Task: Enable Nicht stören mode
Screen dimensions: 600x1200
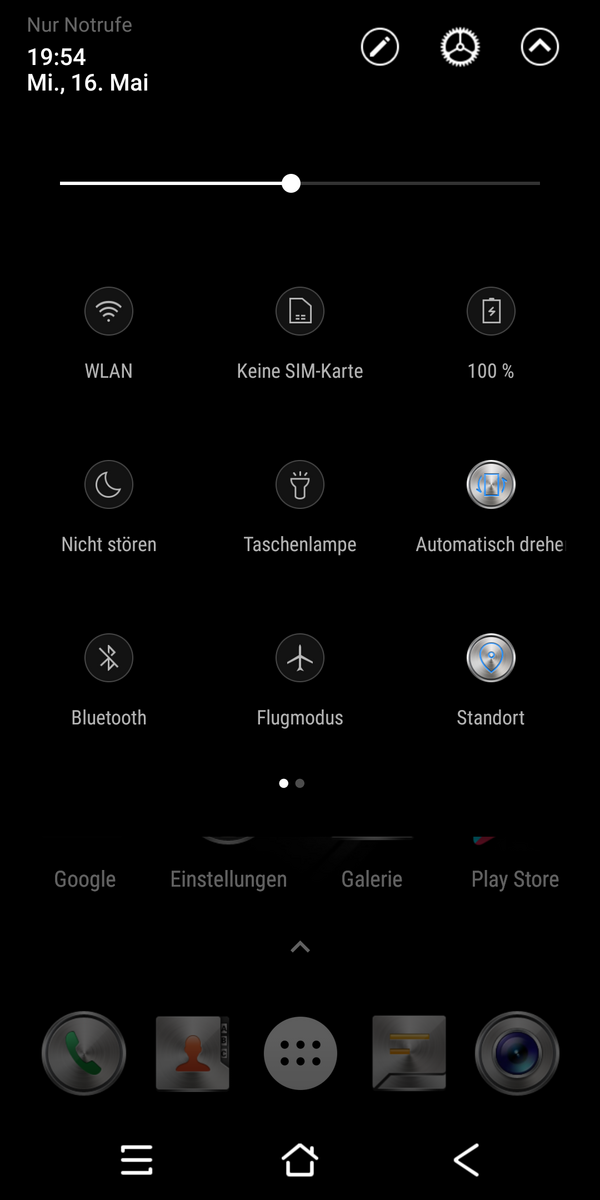Action: 109,486
